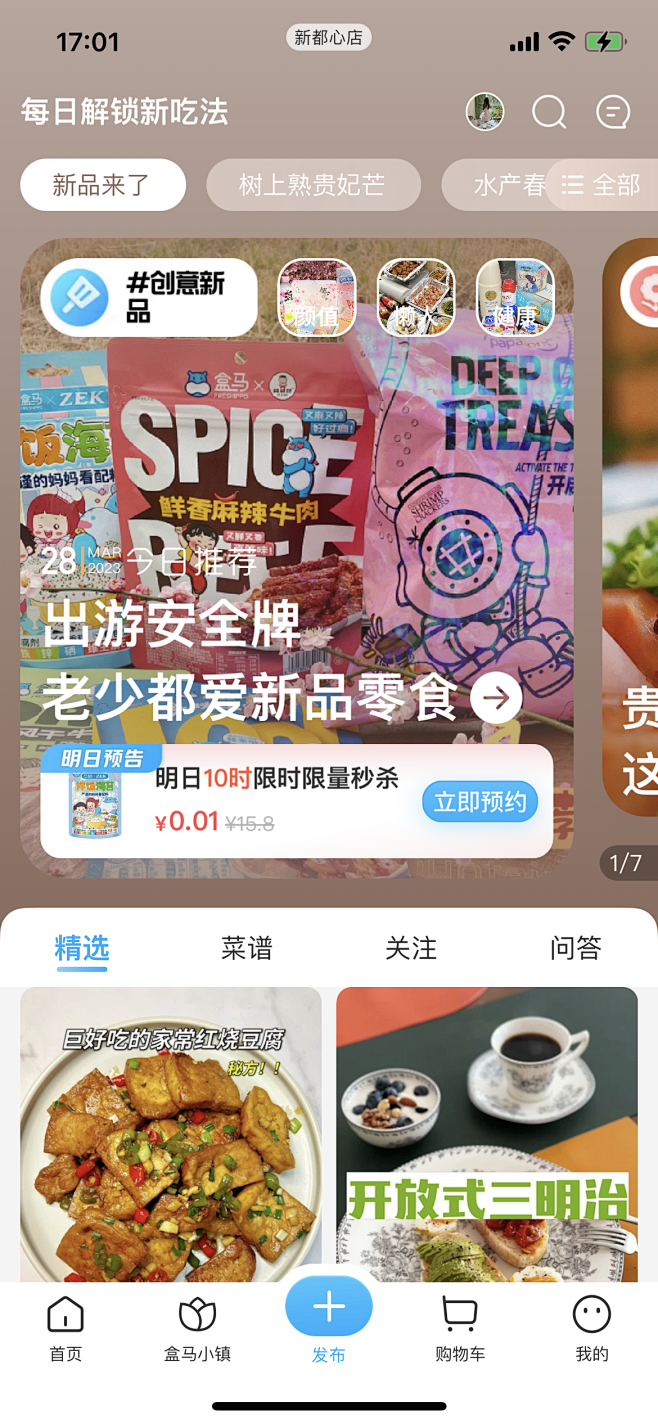Open the search magnifier icon
This screenshot has width=658, height=1424.
548,112
